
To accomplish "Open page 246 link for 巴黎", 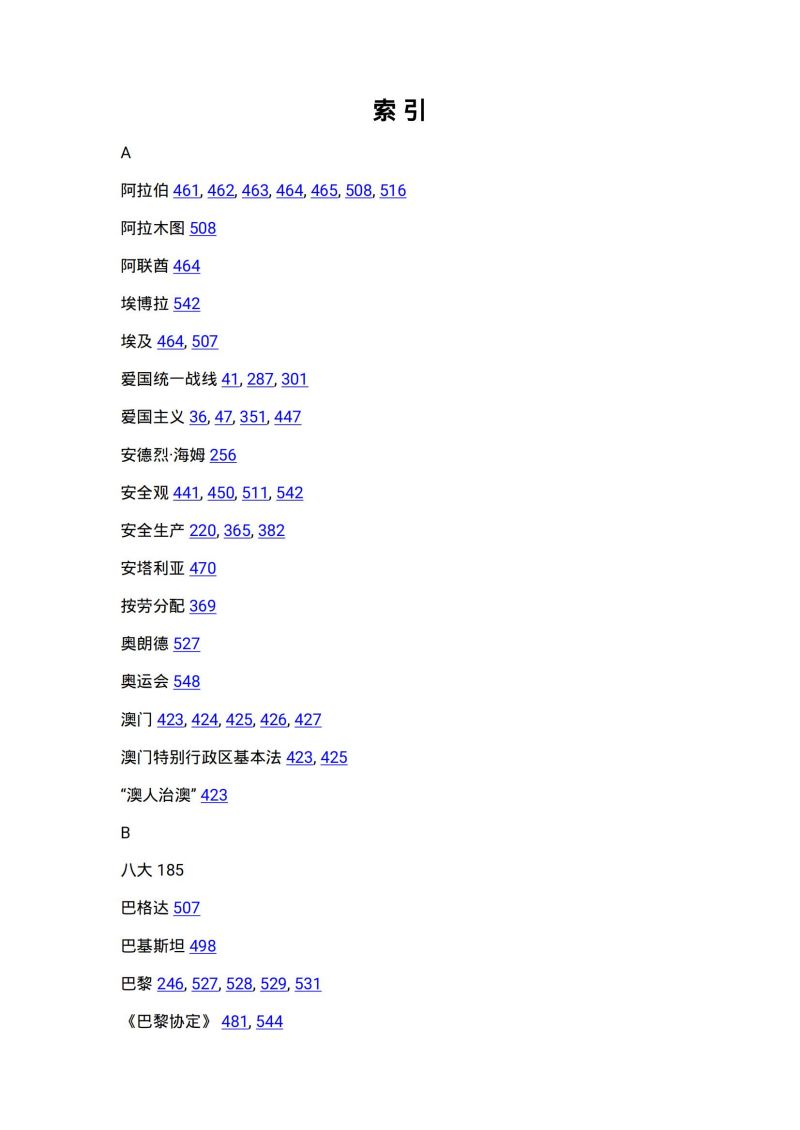I will click(x=170, y=984).
